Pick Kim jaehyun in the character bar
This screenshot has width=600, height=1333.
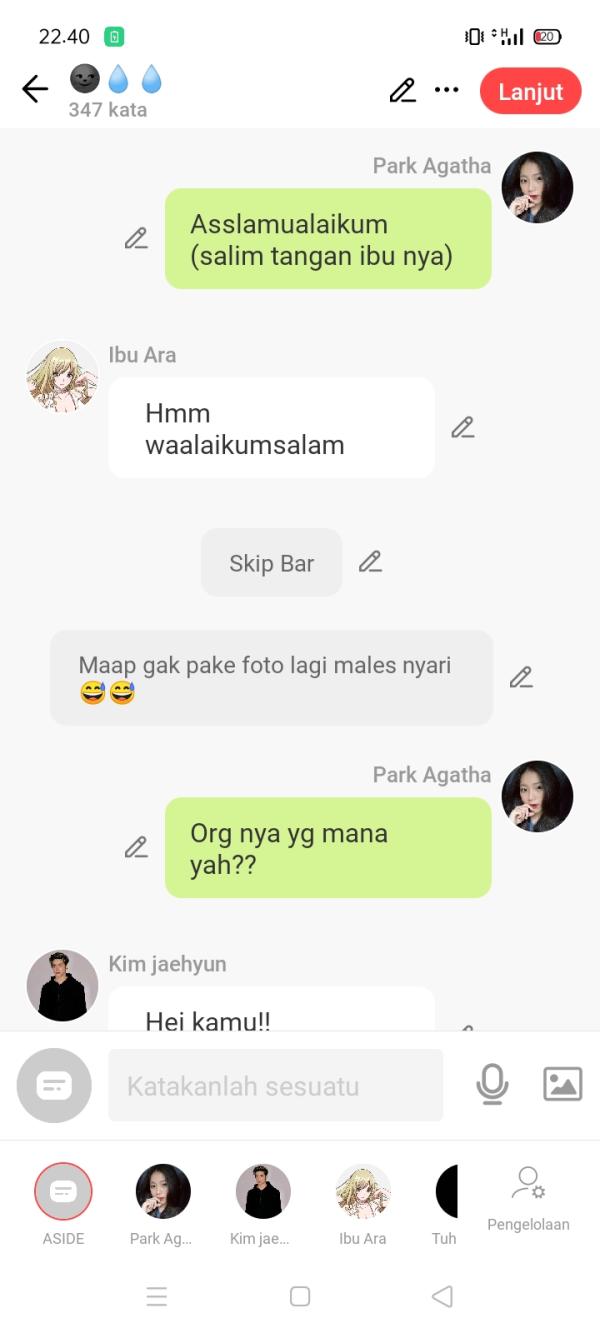pos(262,1192)
